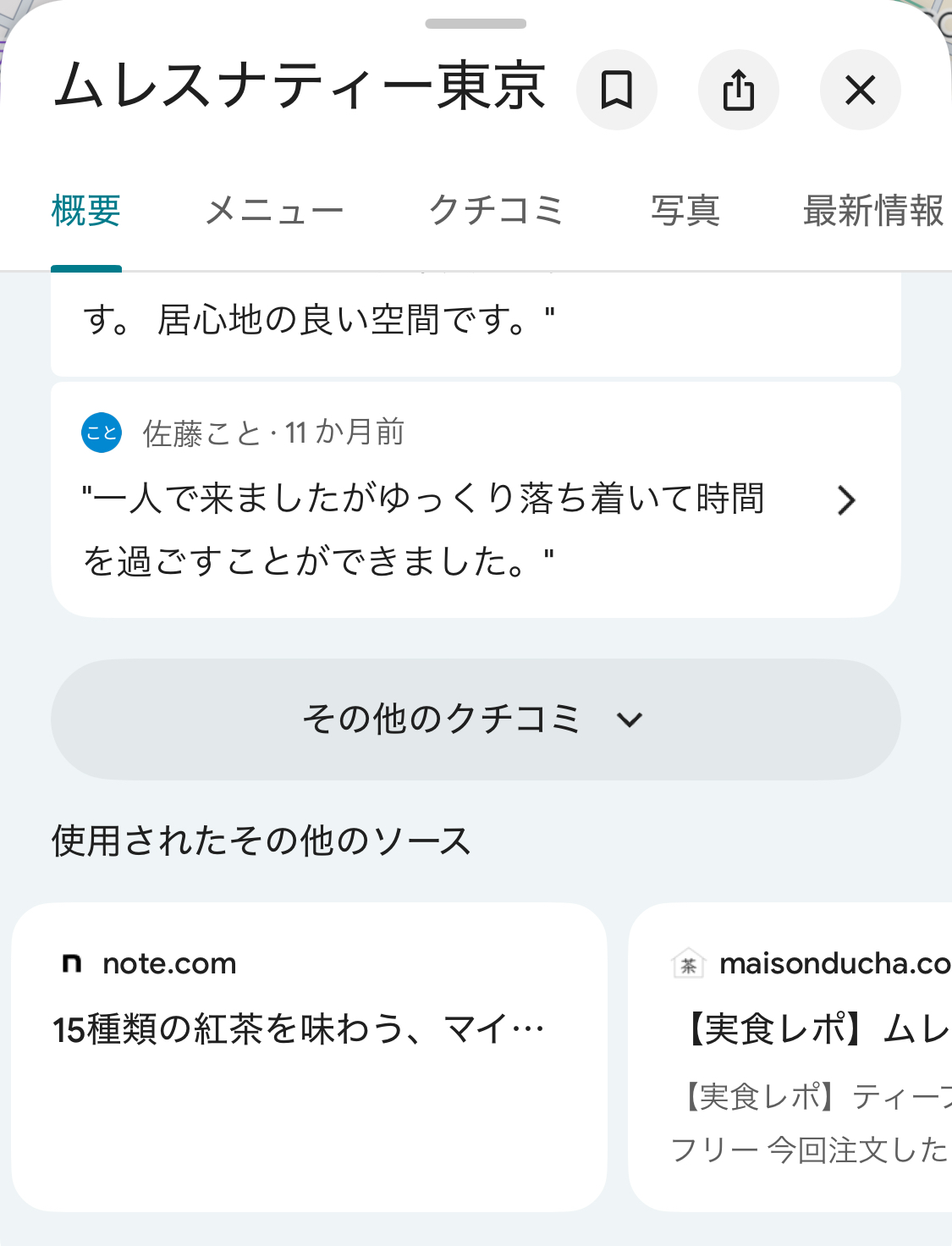
Task: Open the review ending 居心地の良い空間です
Action: tap(475, 323)
